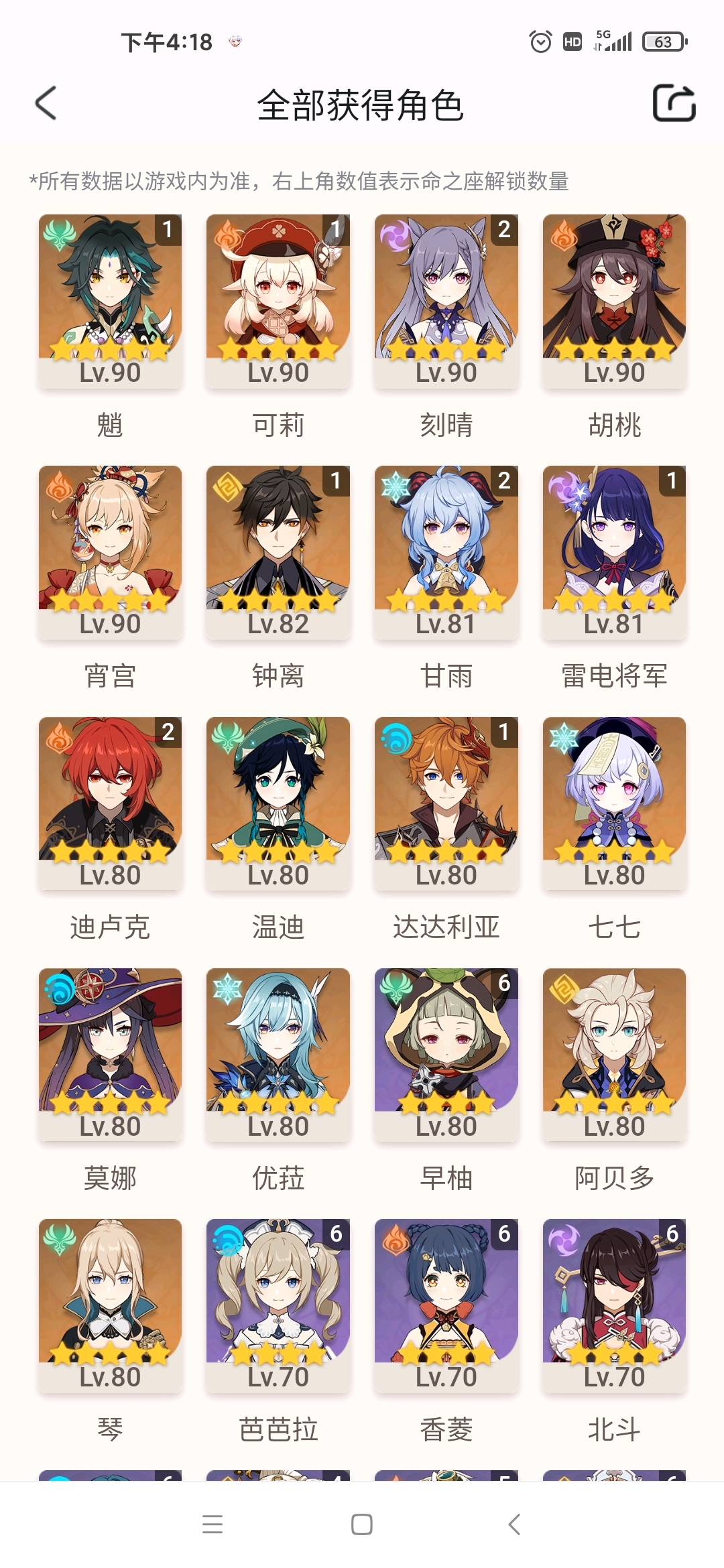
Task: Open the 莫娜 character card
Action: pyautogui.click(x=110, y=1055)
